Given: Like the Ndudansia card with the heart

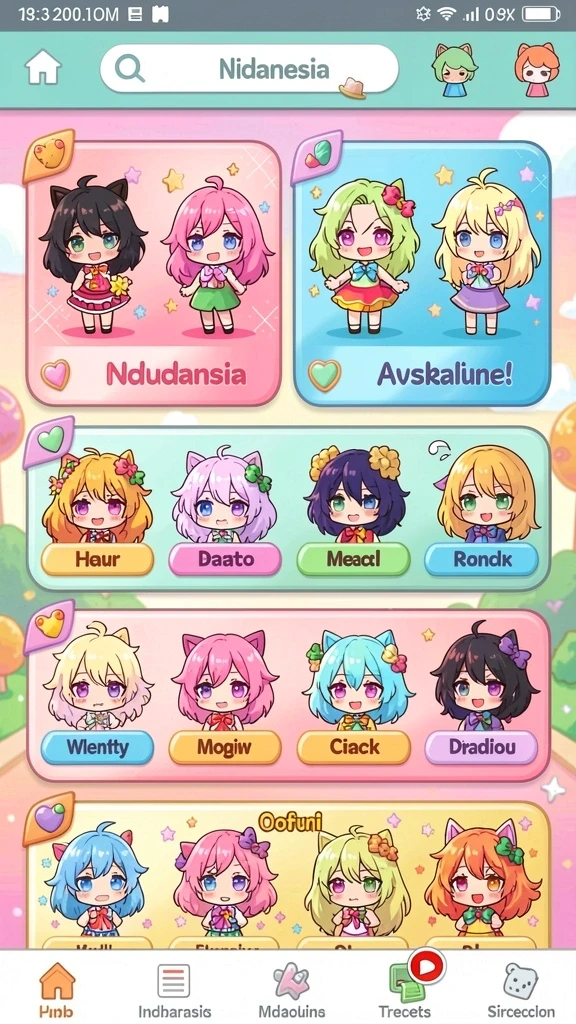Looking at the screenshot, I should coord(55,375).
